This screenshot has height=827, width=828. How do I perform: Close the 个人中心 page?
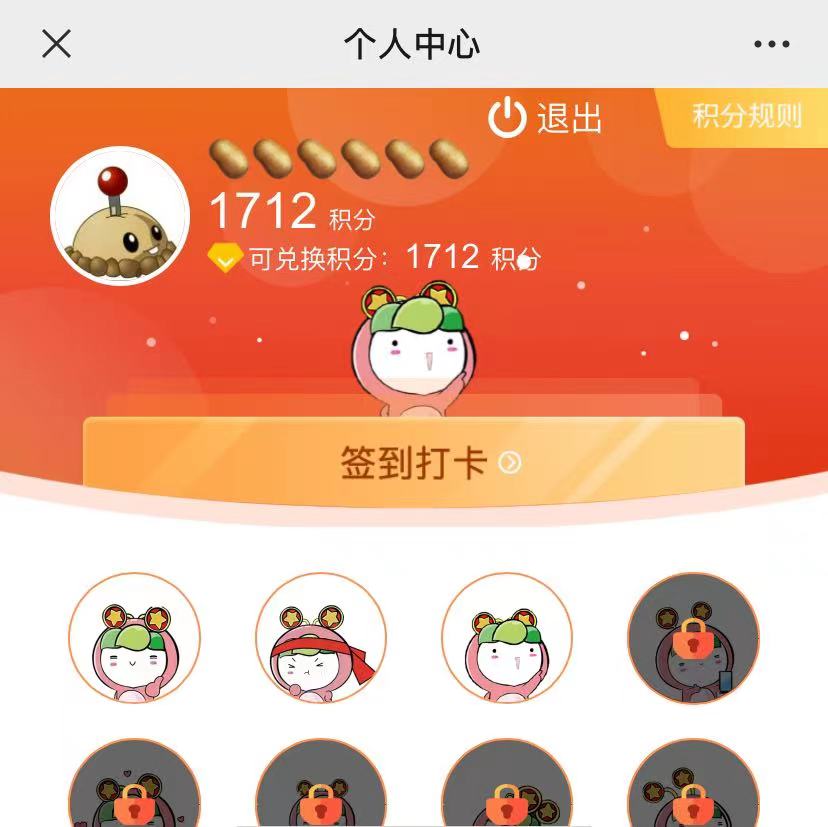(x=56, y=44)
